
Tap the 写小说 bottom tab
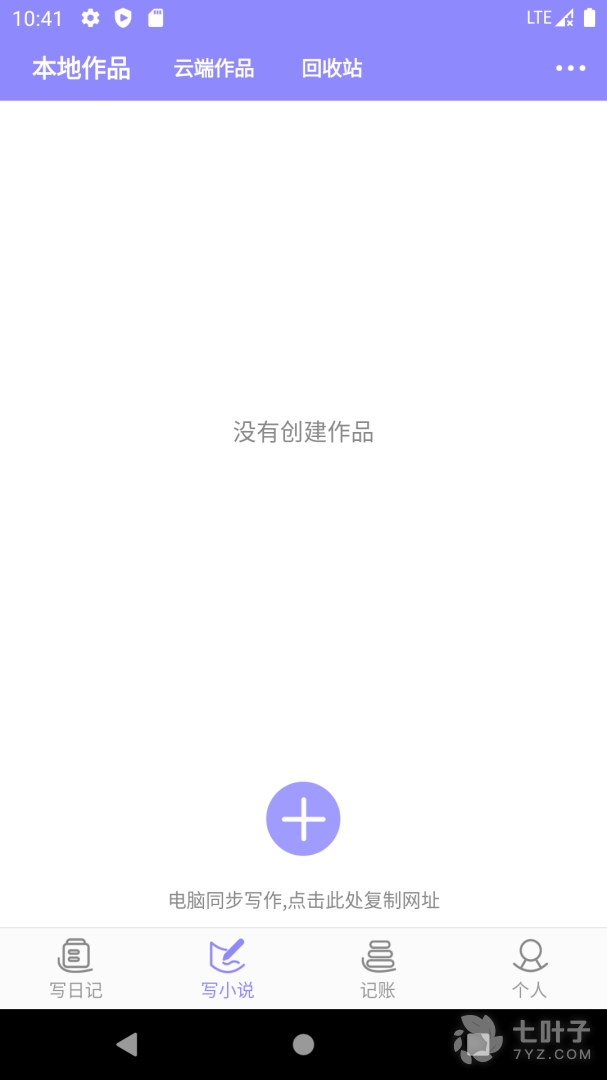click(227, 968)
